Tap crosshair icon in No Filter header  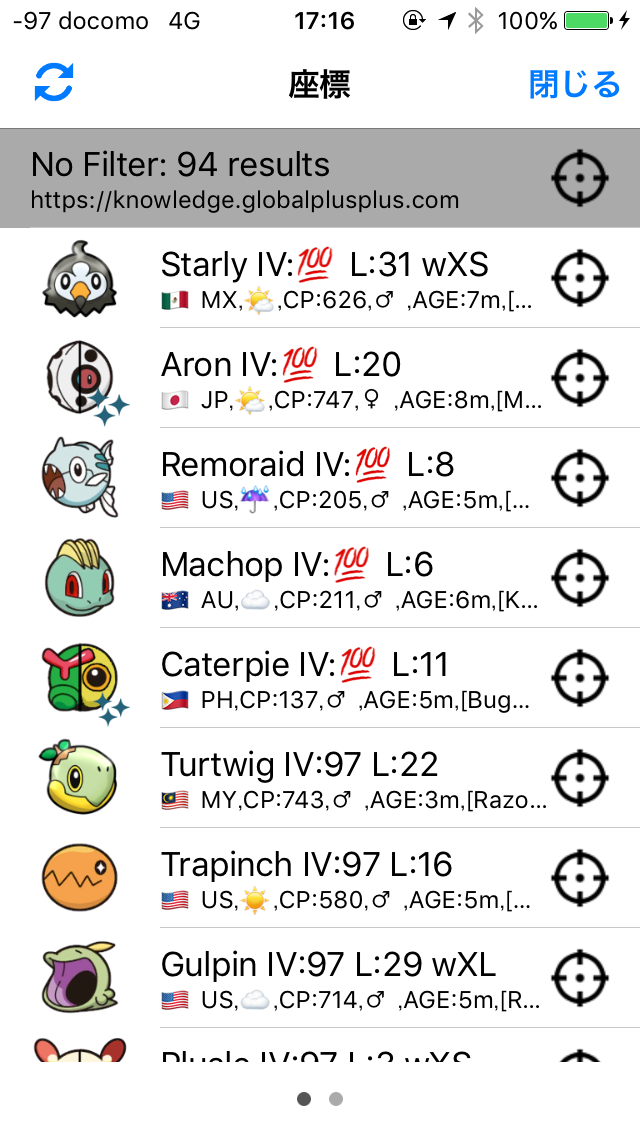pyautogui.click(x=580, y=178)
